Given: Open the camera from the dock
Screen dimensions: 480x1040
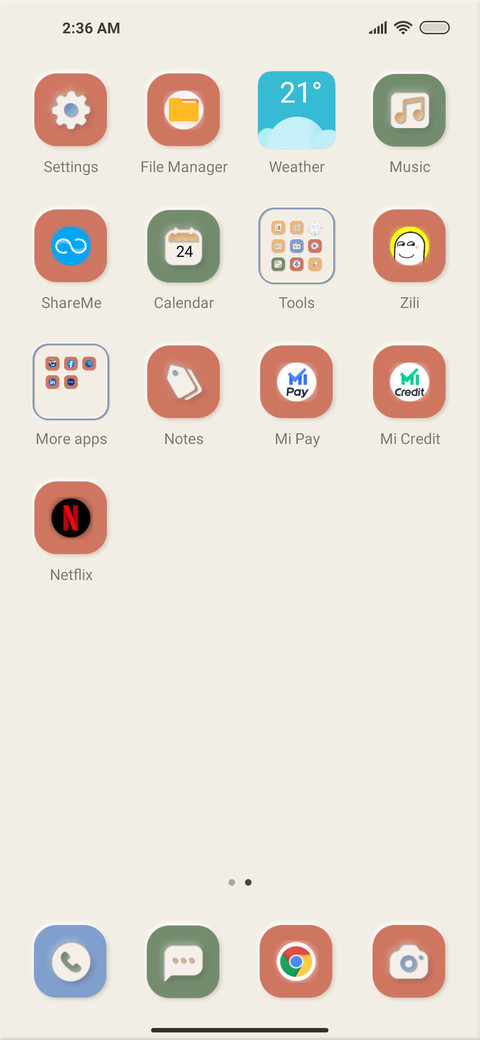Looking at the screenshot, I should 409,962.
